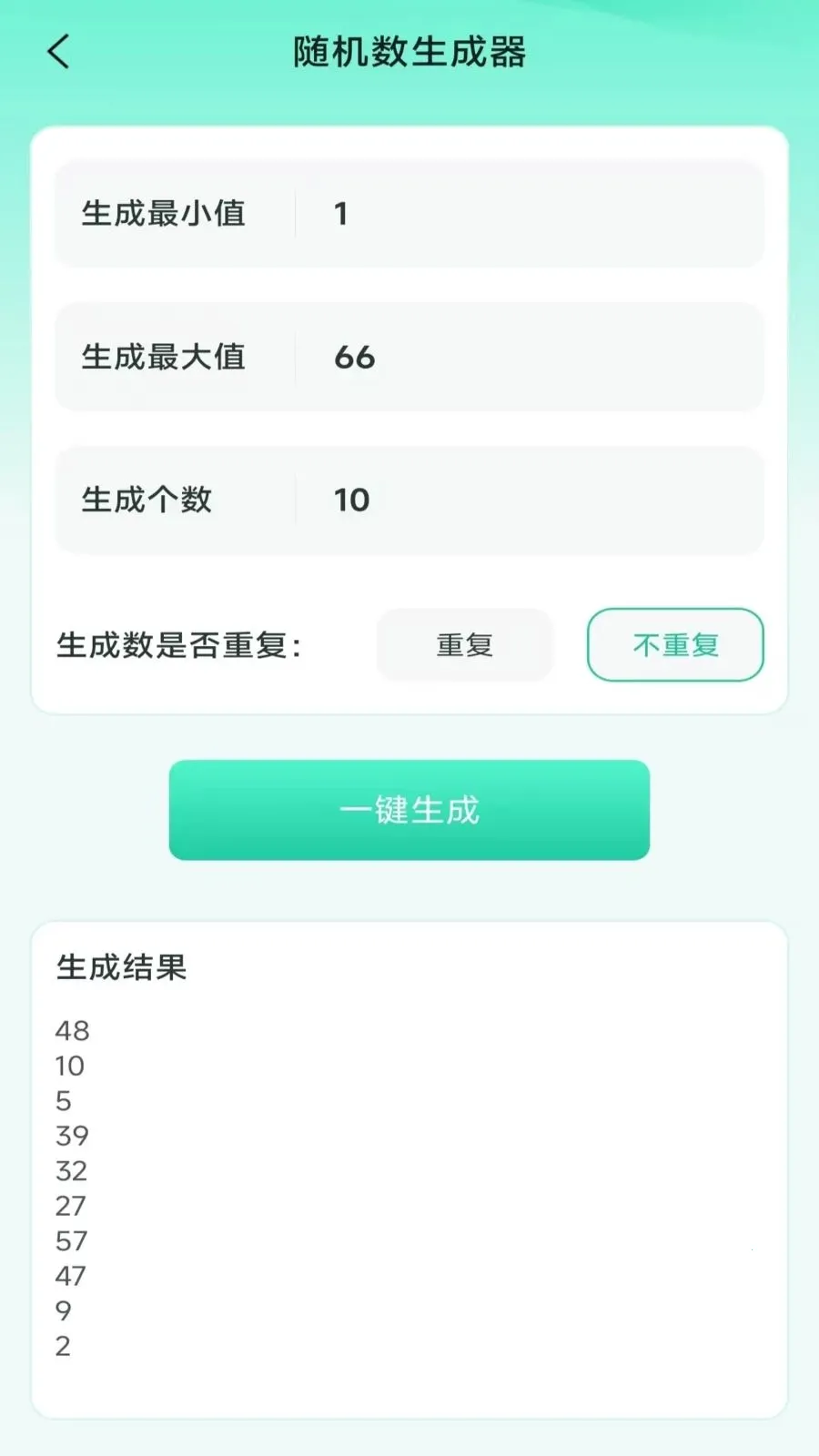Screen dimensions: 819x1456
Task: Click the 生成个数 label
Action: [148, 499]
